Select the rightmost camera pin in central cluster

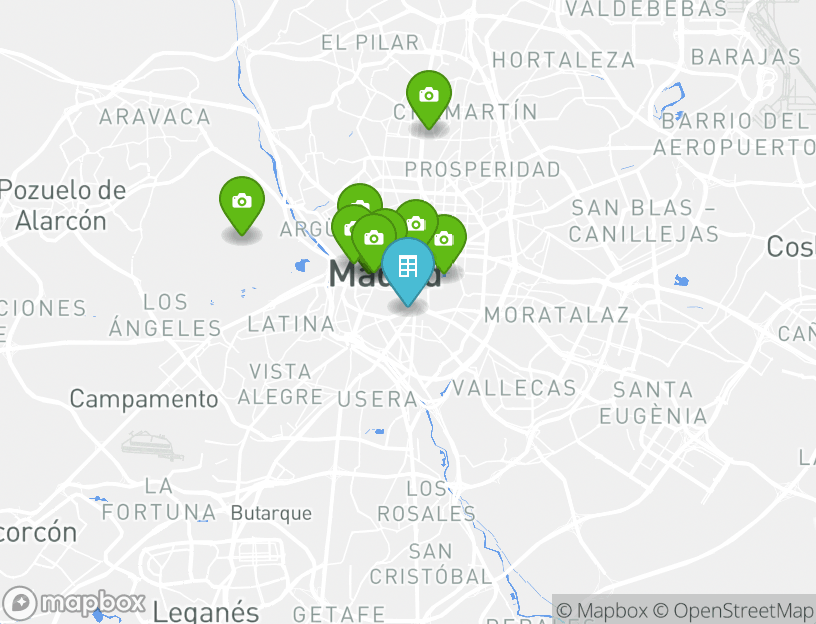coord(447,239)
